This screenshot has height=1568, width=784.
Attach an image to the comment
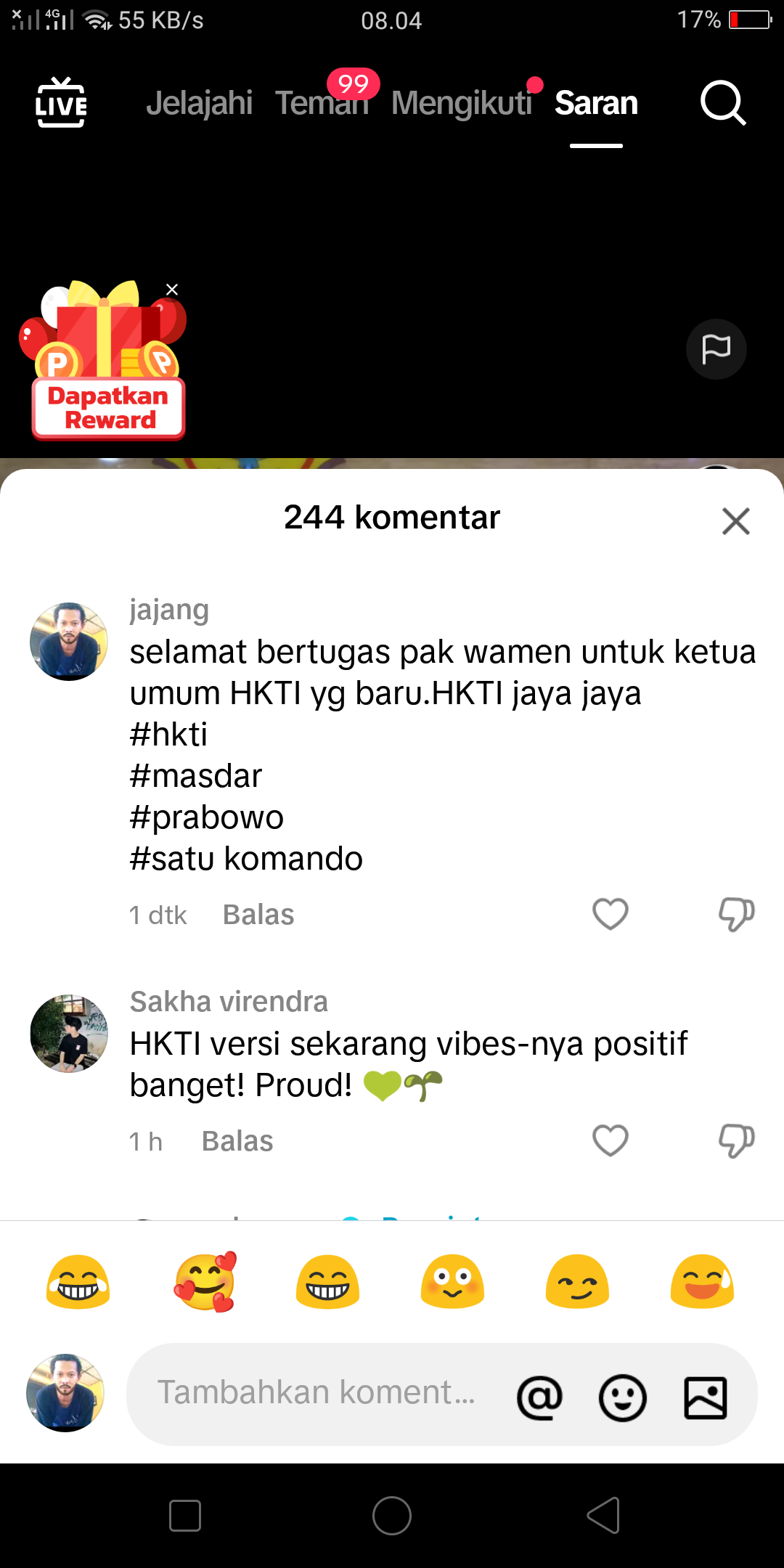click(706, 1397)
